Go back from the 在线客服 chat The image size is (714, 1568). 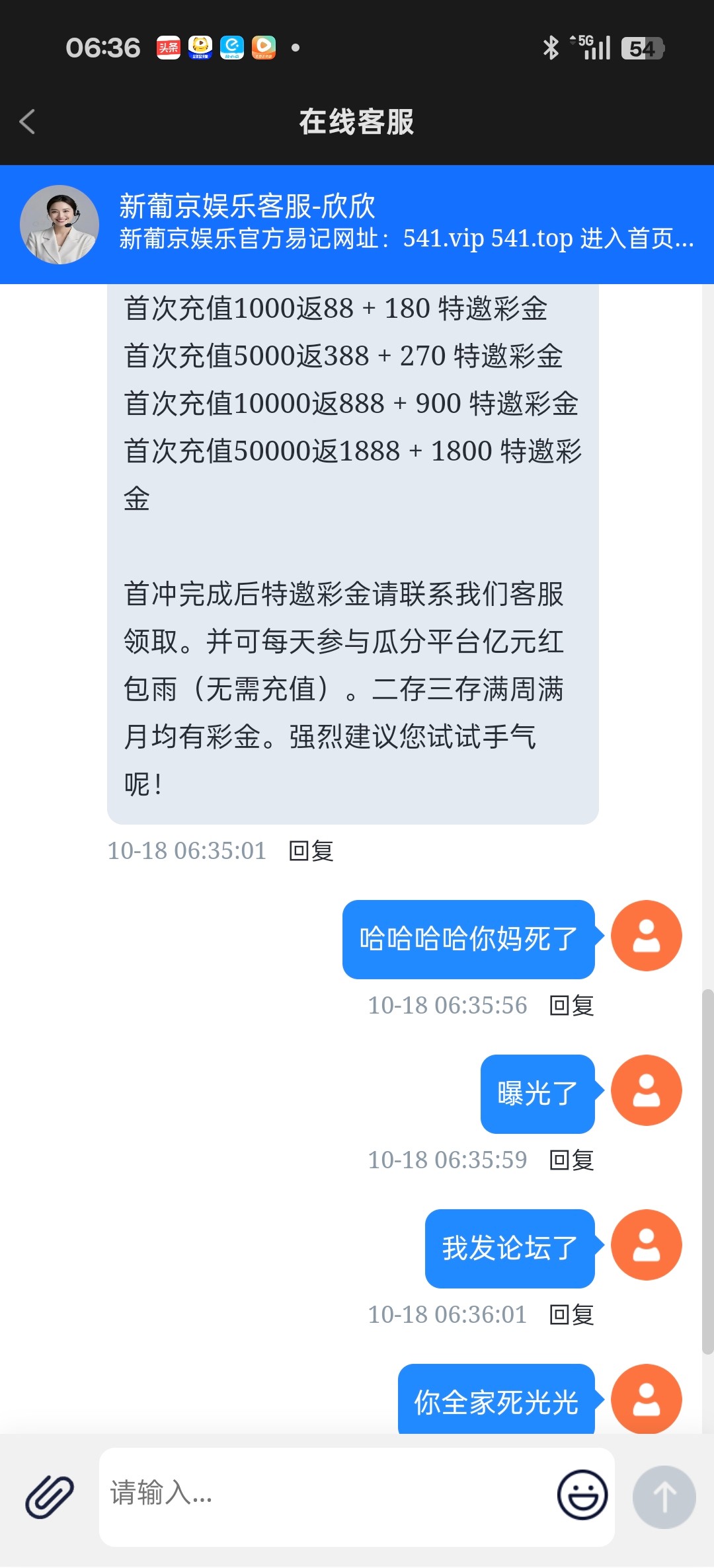pyautogui.click(x=28, y=122)
